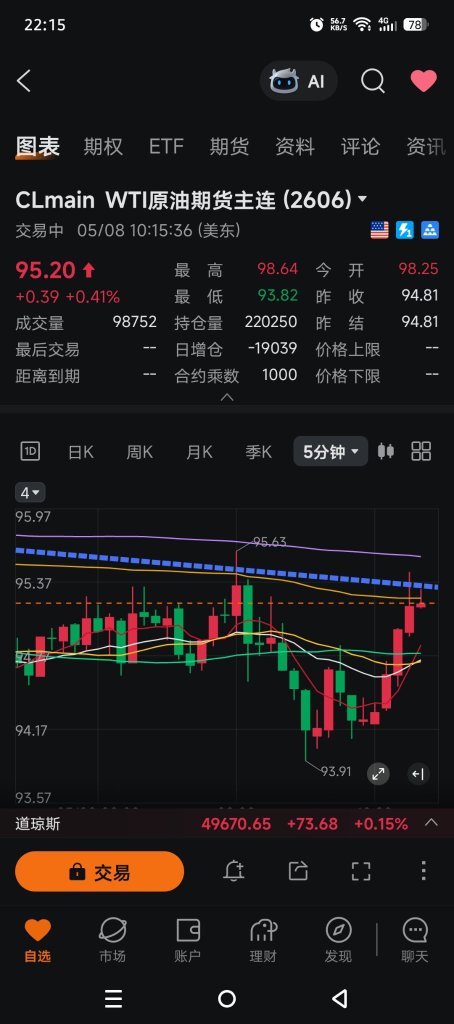This screenshot has height=1024, width=454.
Task: Select the 日K chart period
Action: [x=81, y=451]
